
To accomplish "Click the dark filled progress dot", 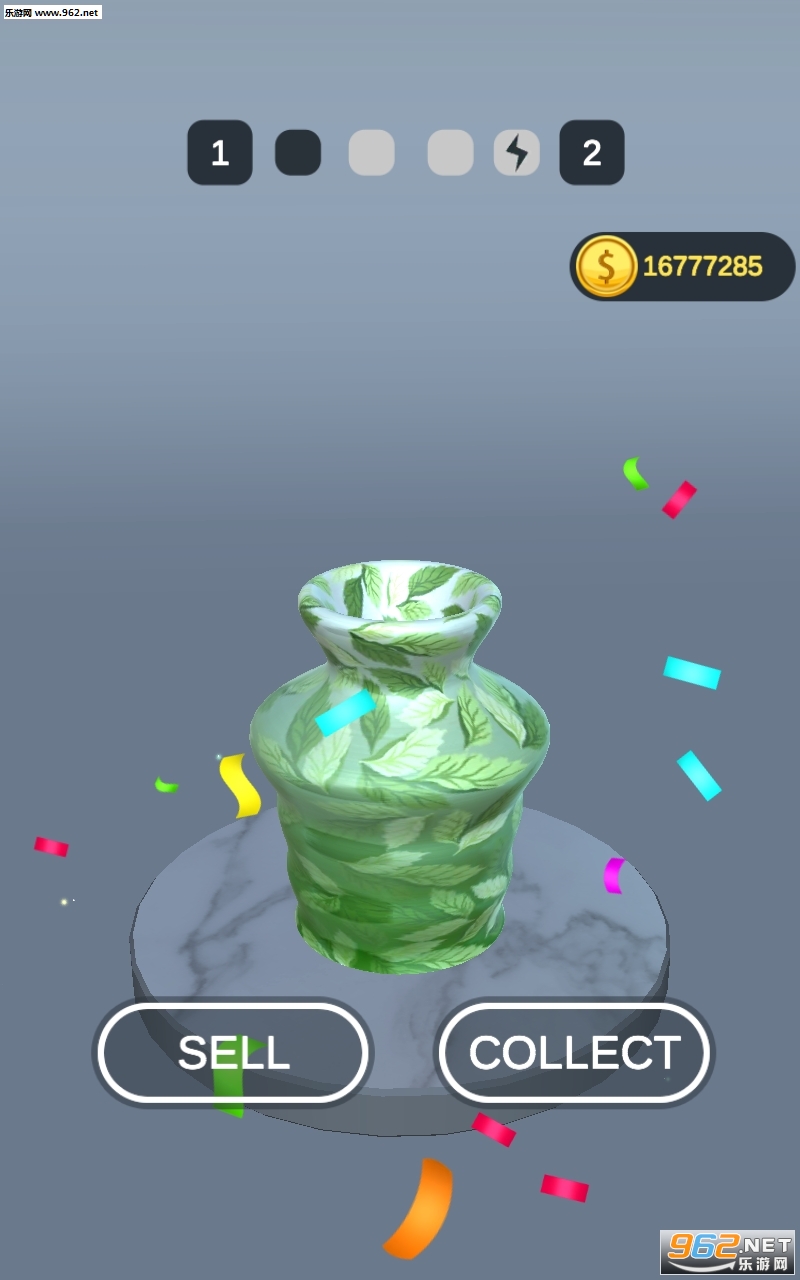I will (x=297, y=152).
